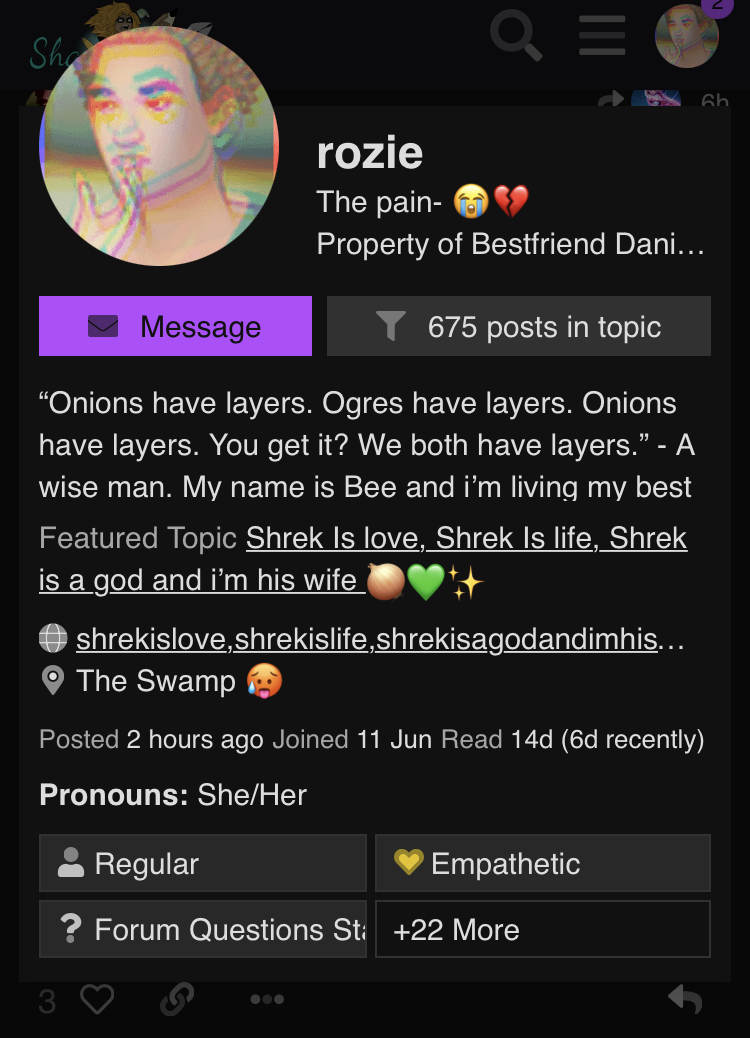
Task: Filter to 675 posts in topic
Action: [518, 326]
